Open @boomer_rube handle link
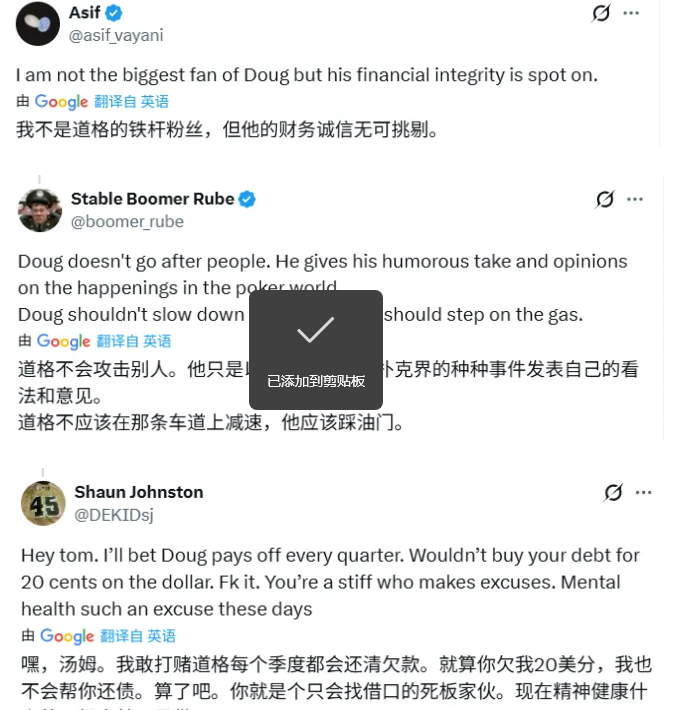This screenshot has width=674, height=710. click(x=127, y=222)
